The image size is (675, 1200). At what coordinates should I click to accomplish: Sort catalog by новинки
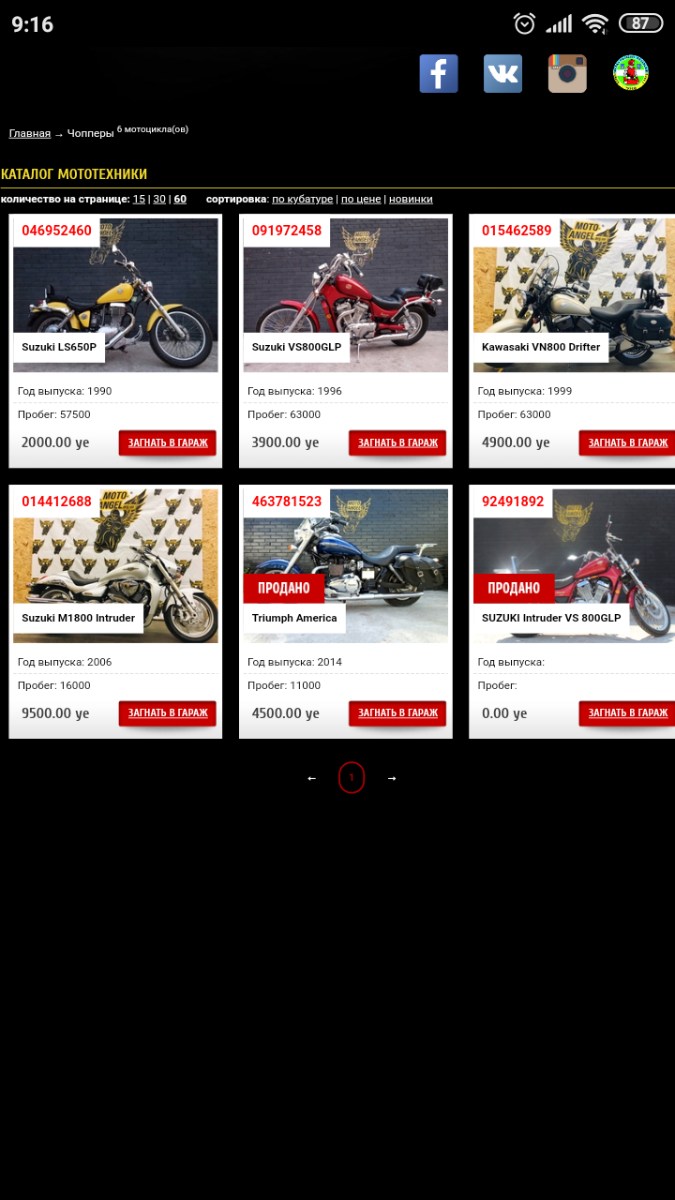411,199
